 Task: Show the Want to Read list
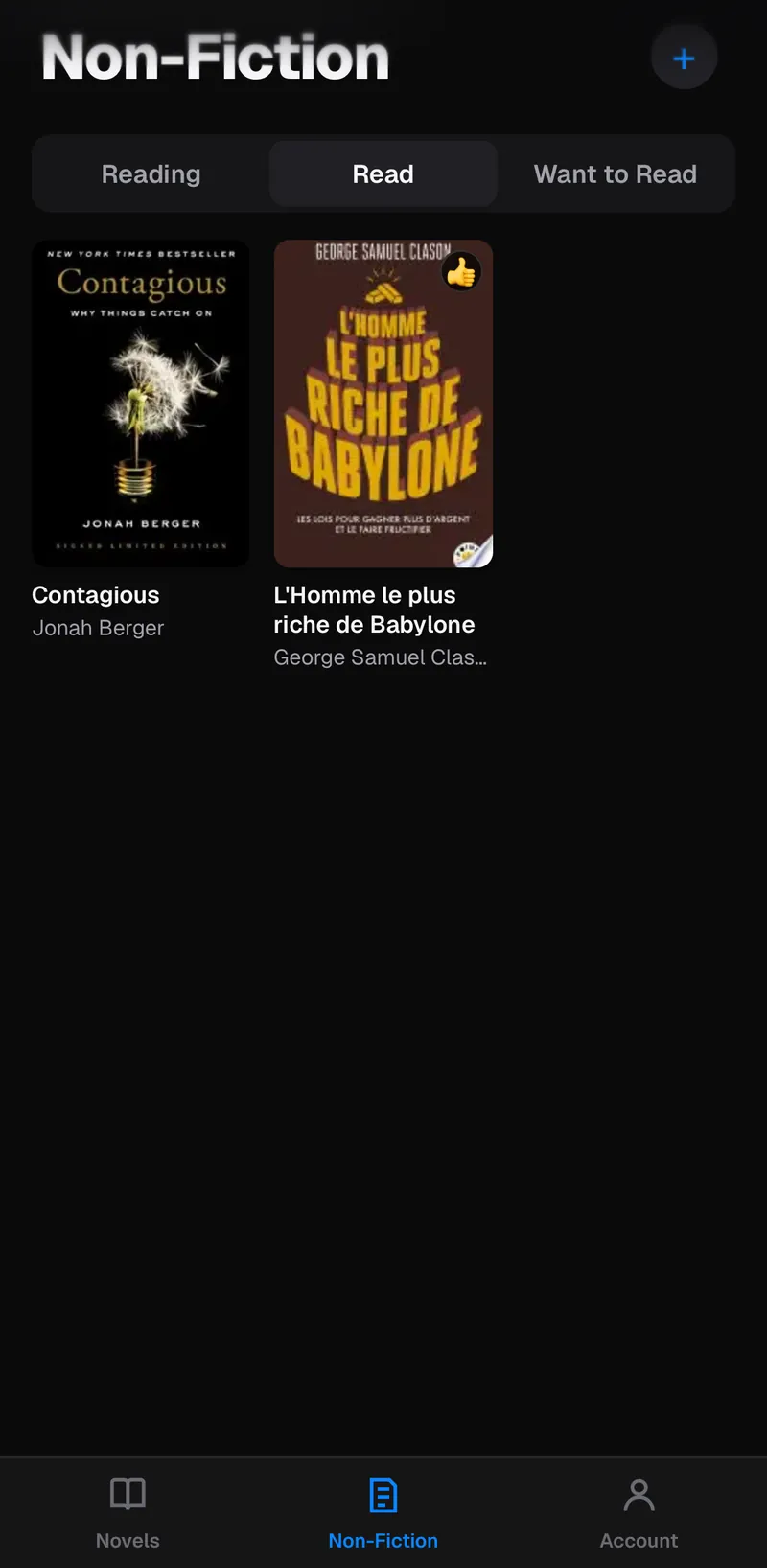coord(615,173)
